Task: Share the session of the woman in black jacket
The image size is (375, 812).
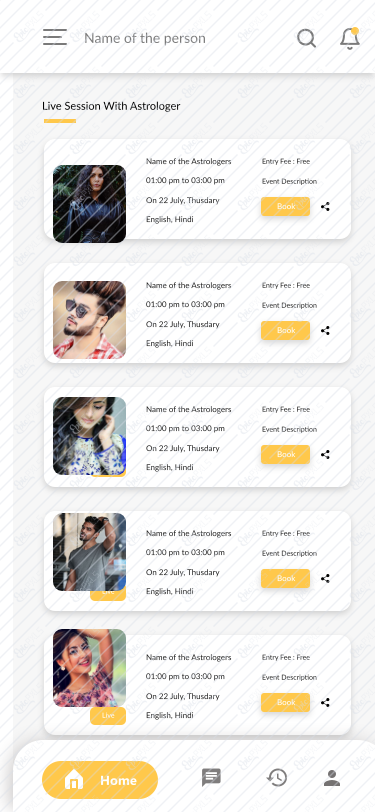Action: coord(325,207)
